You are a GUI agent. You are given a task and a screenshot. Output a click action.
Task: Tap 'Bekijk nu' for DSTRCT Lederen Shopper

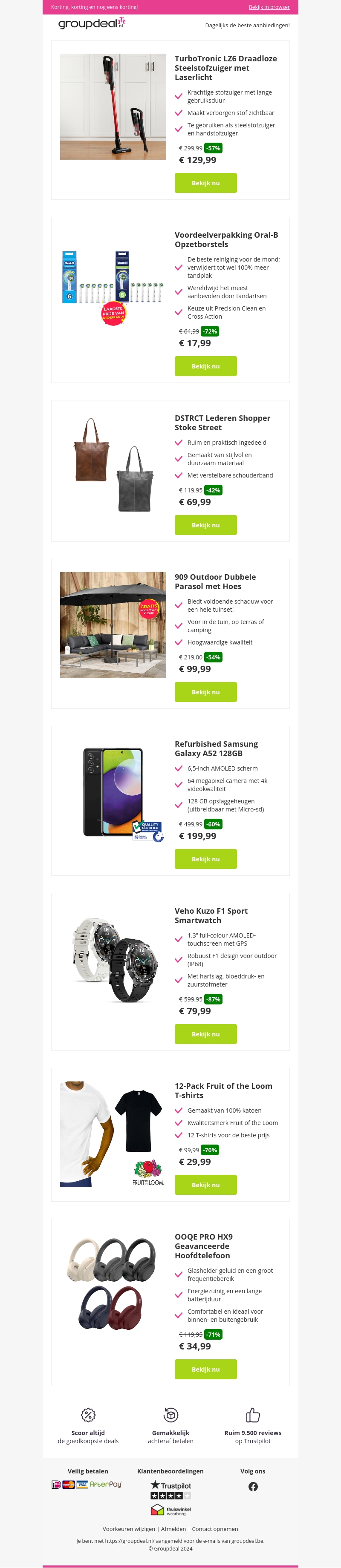[205, 525]
